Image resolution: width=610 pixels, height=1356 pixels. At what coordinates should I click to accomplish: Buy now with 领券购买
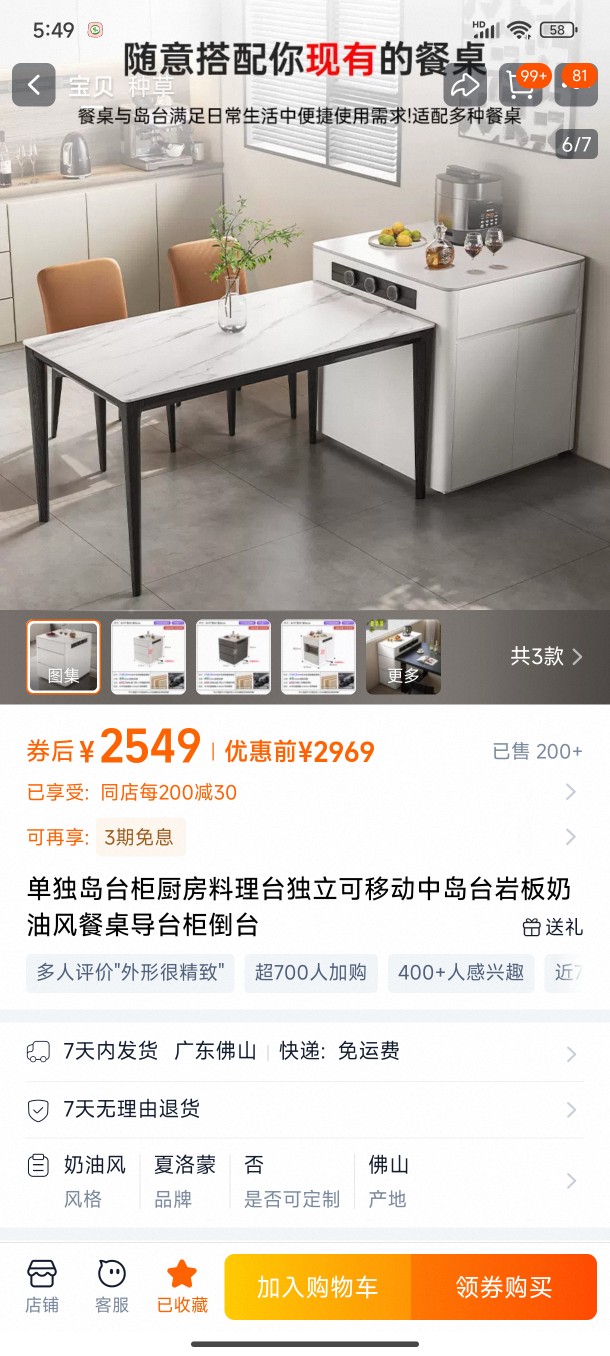tap(503, 1287)
